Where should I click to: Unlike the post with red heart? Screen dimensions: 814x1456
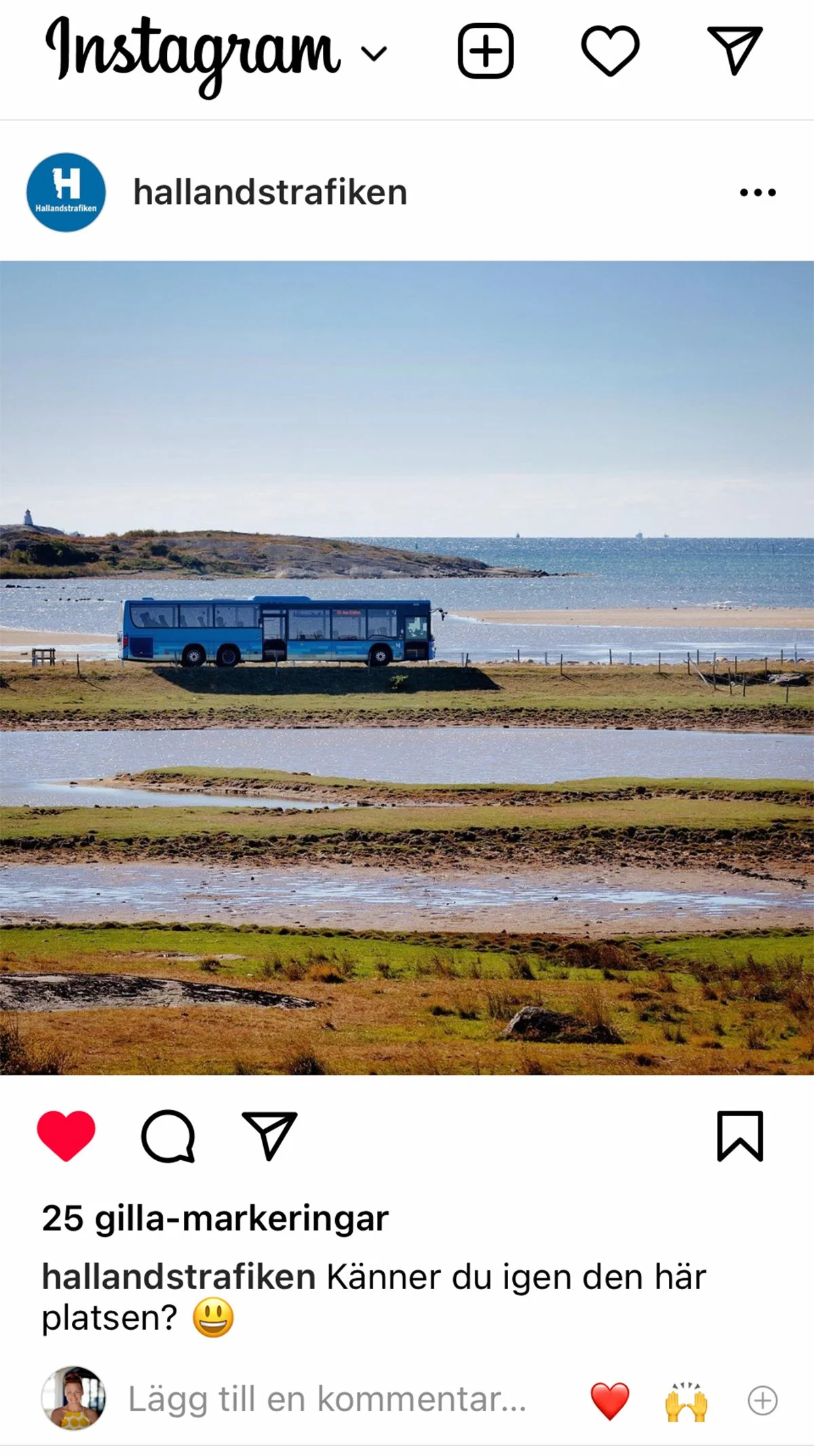(66, 1136)
